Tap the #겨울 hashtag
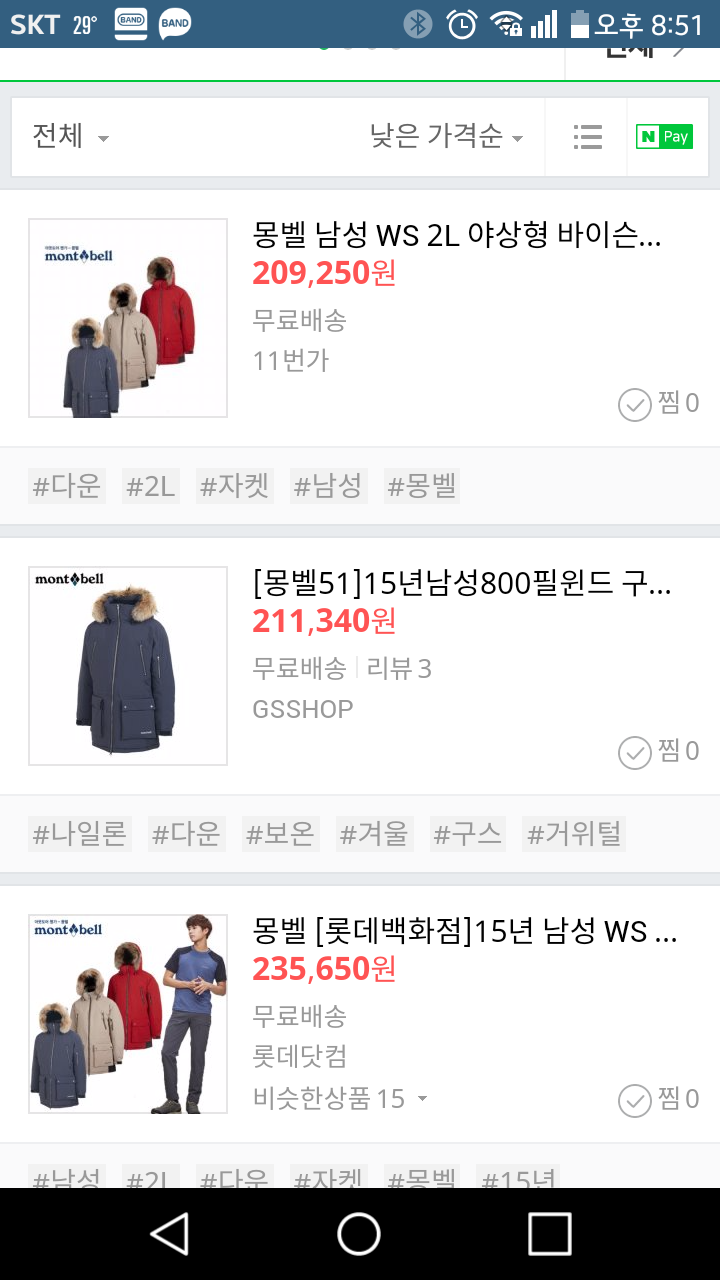Image resolution: width=720 pixels, height=1280 pixels. 374,834
